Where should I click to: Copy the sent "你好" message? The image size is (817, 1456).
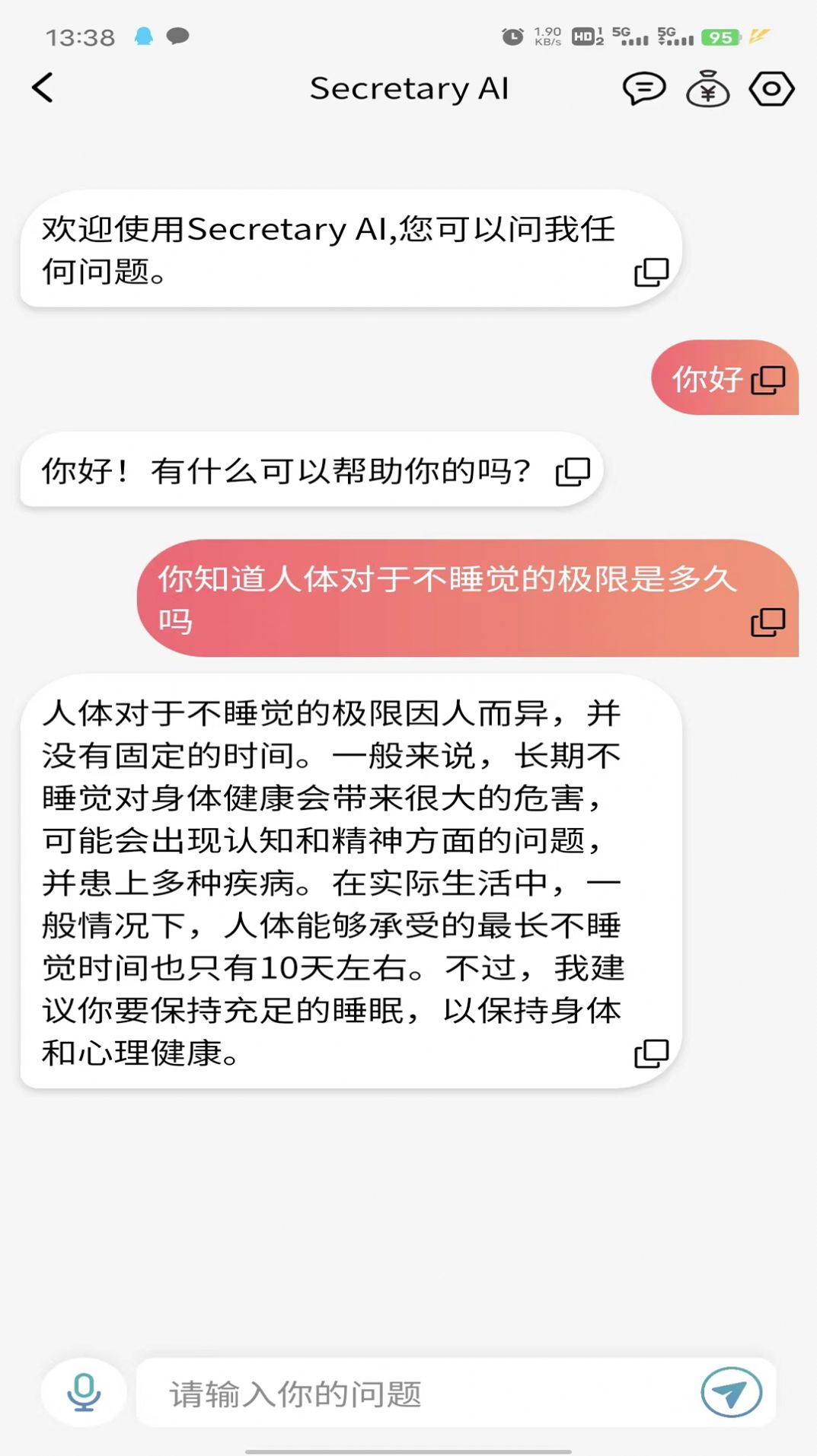tap(768, 380)
